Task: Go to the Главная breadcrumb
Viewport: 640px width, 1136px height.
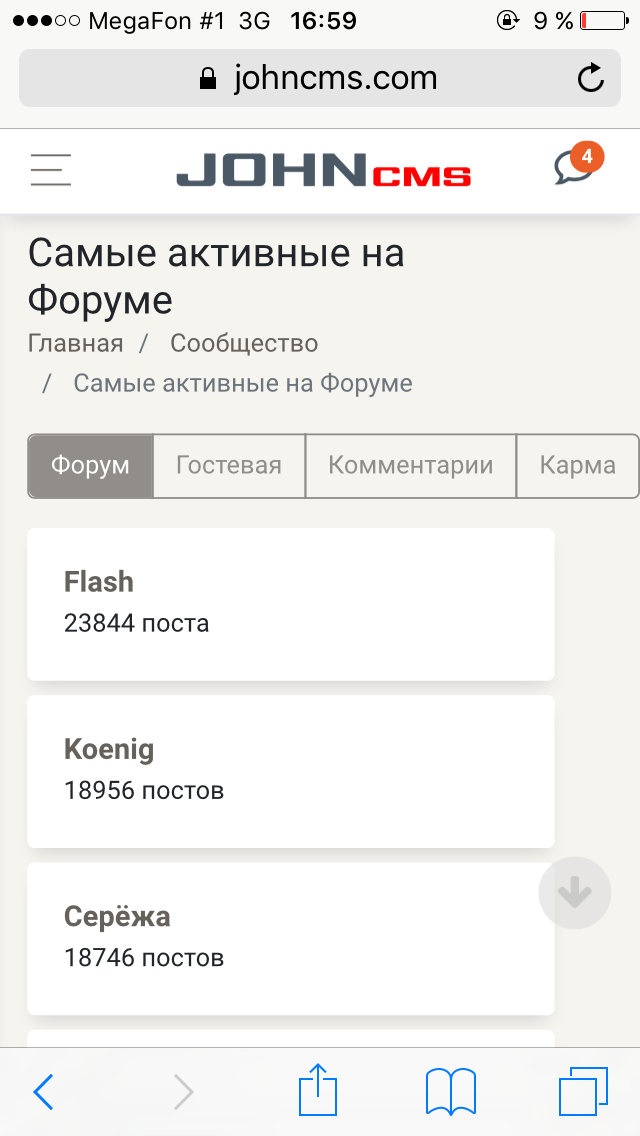Action: (x=76, y=344)
